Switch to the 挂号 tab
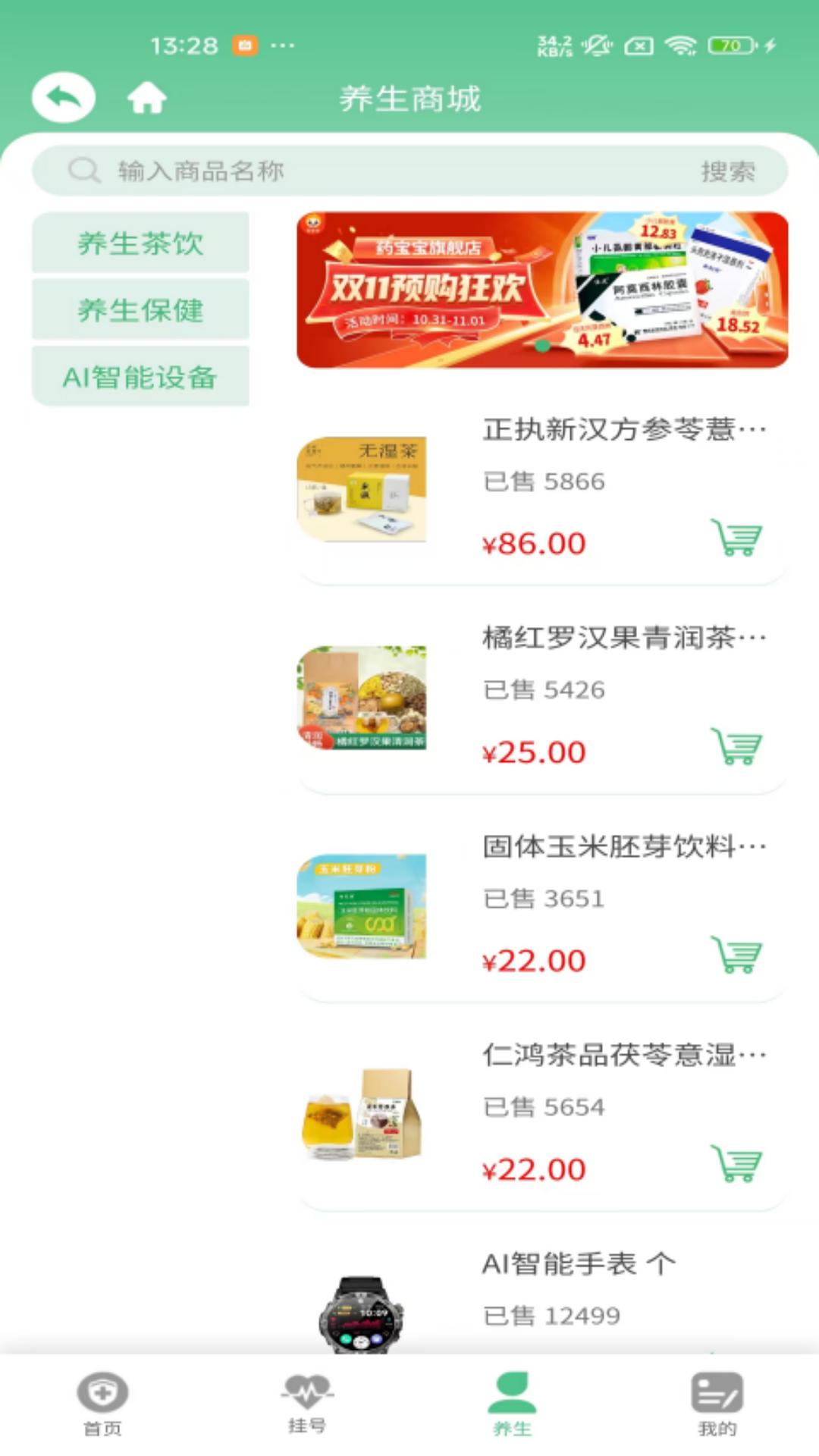819x1456 pixels. tap(307, 1404)
